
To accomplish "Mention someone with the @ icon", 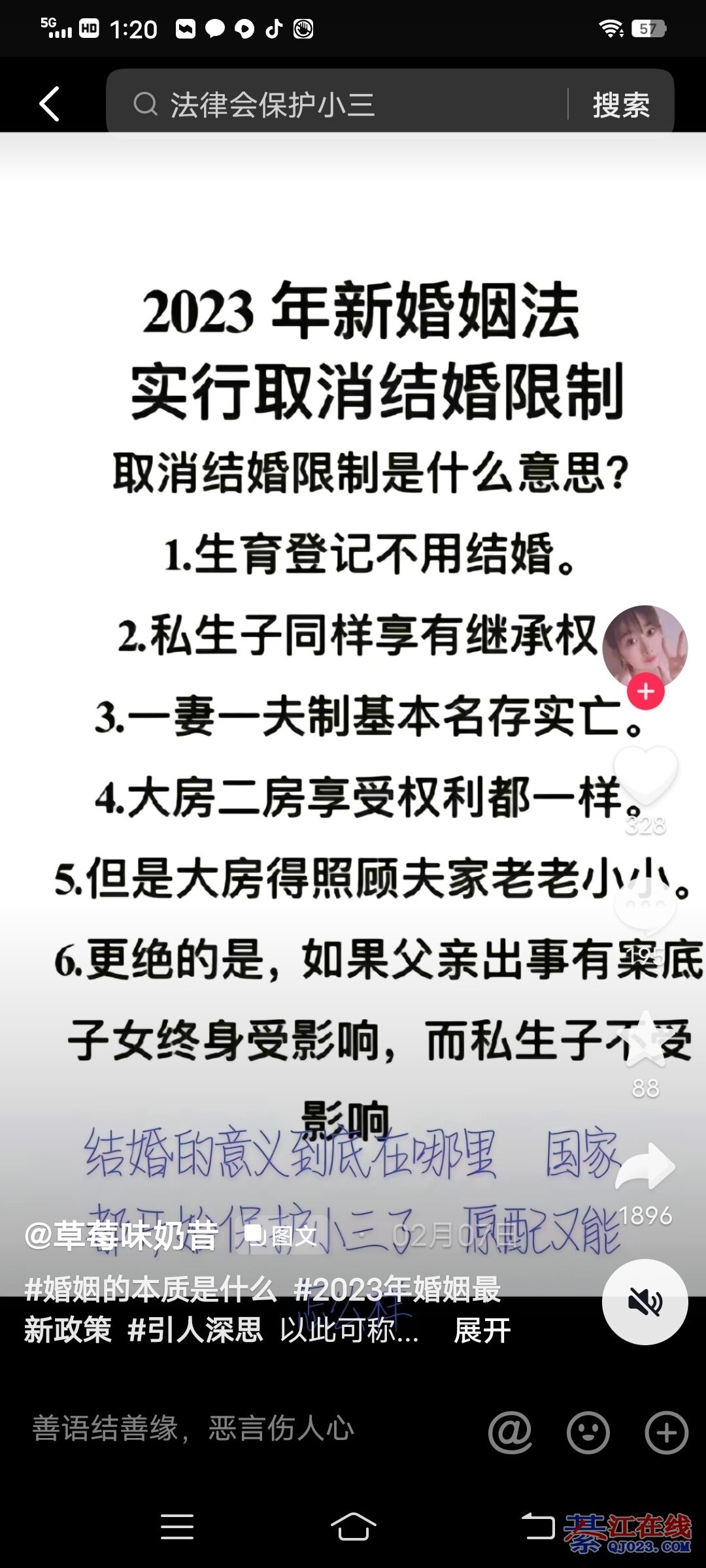I will (x=510, y=1432).
